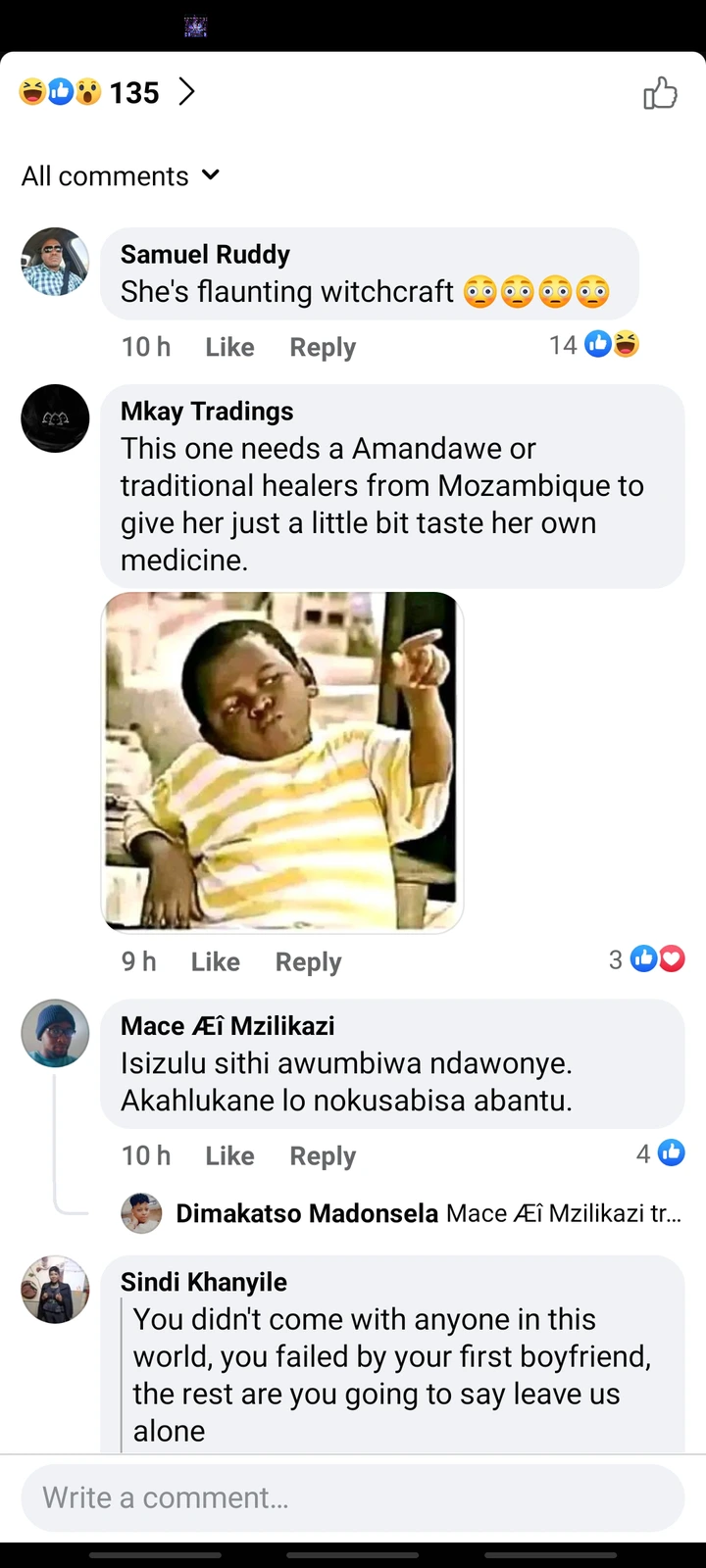Open Mace Æî Mzilikazi's profile picture
Viewport: 706px width, 1568px height.
tap(55, 1033)
